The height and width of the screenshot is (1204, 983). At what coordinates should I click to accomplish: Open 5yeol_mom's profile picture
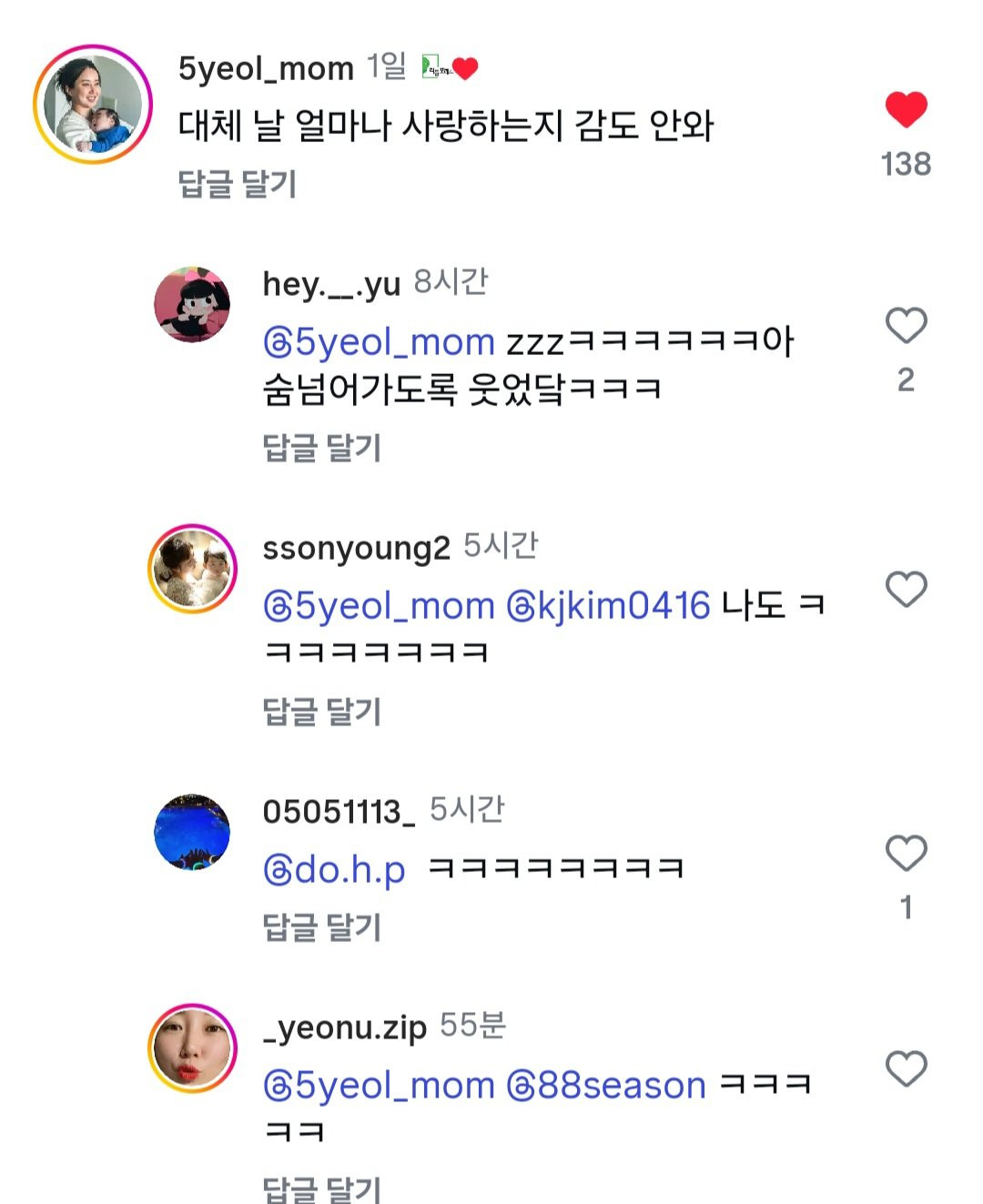92,105
